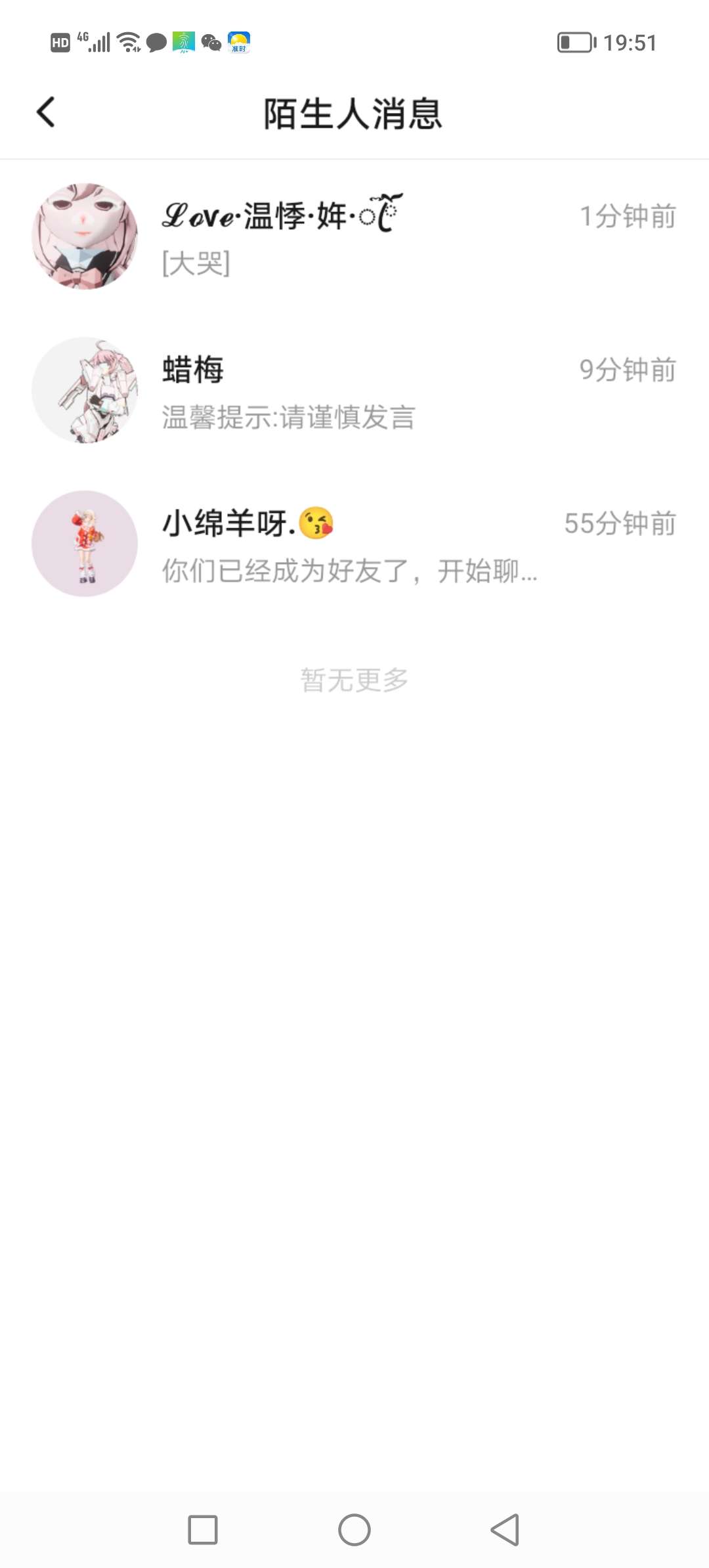
Task: Open the chat with 小绵羊呀.
Action: point(354,544)
